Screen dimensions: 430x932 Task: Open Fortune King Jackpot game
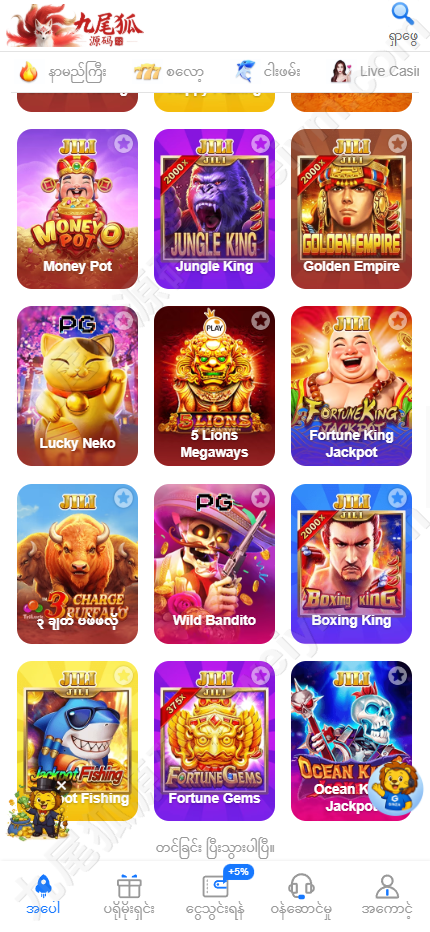[x=351, y=386]
